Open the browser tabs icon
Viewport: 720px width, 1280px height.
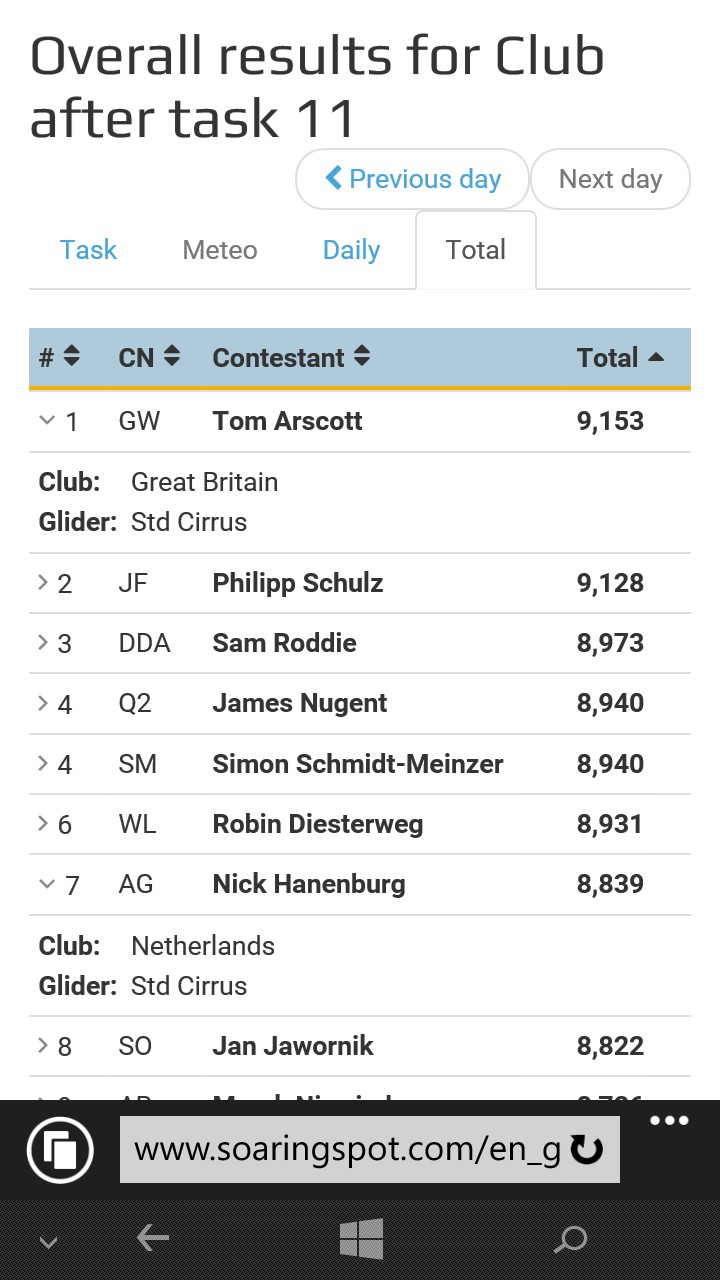pos(61,1149)
